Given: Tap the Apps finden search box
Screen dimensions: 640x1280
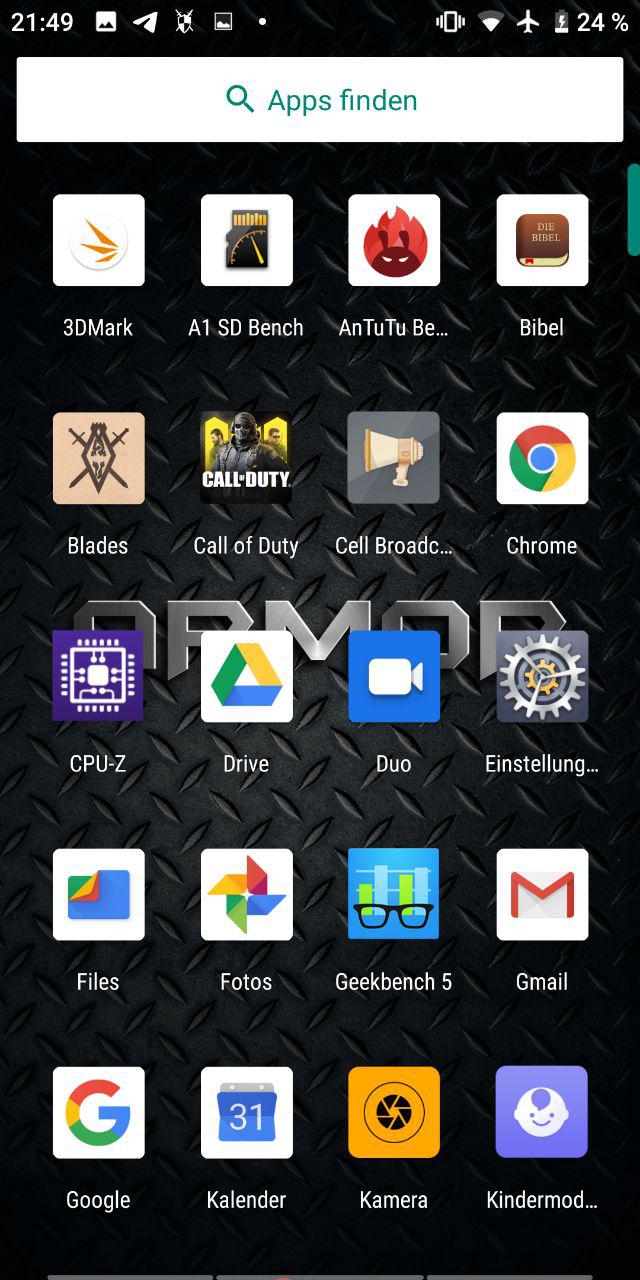Looking at the screenshot, I should [320, 99].
